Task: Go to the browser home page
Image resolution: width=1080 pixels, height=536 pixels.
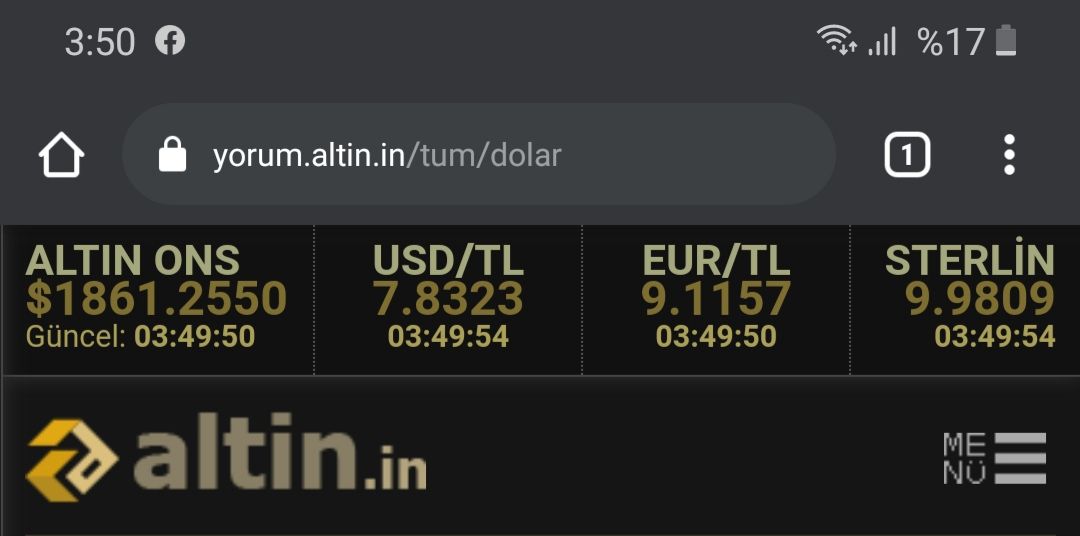Action: [61, 156]
